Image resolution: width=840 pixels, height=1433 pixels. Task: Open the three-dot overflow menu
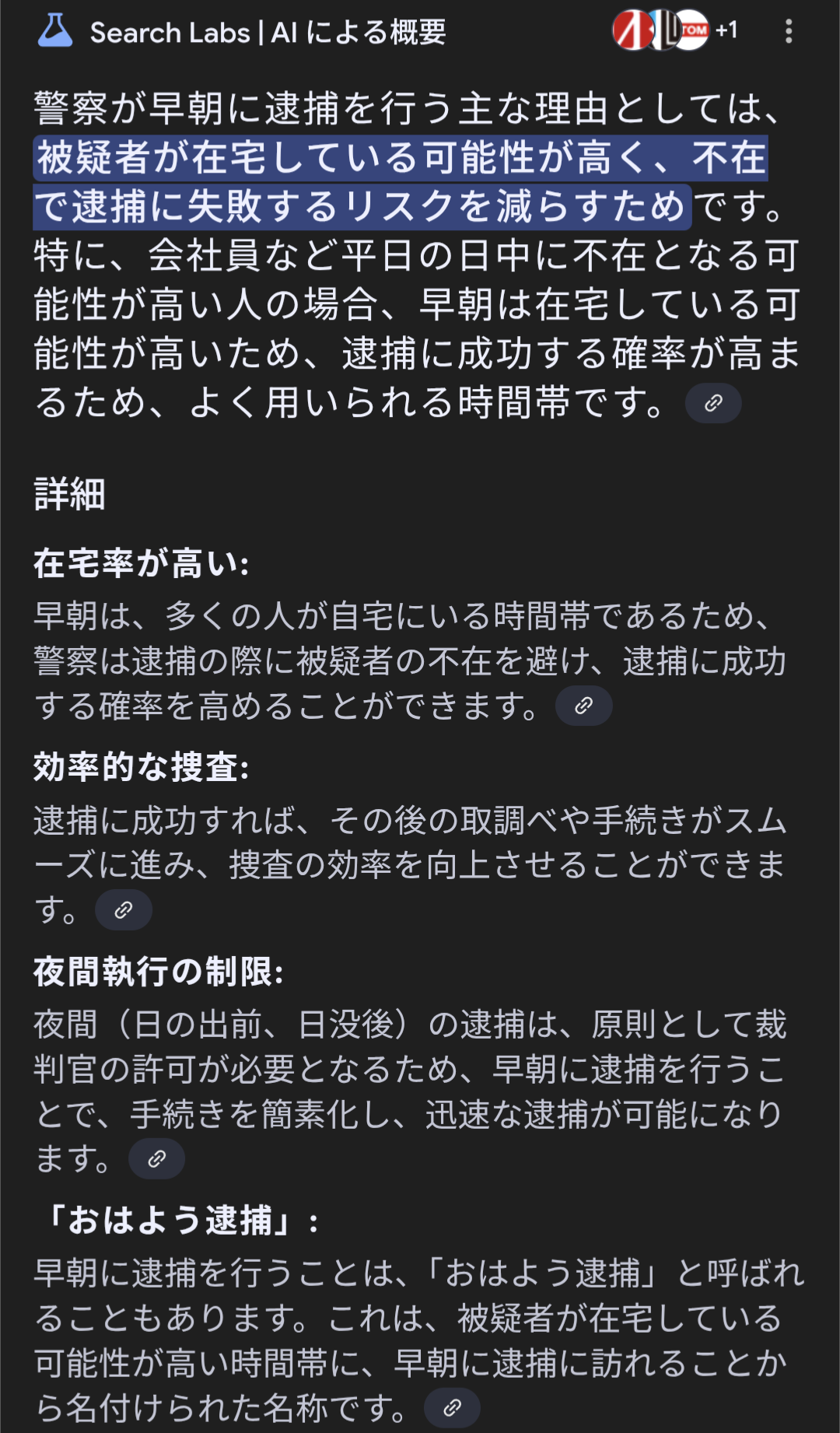(x=789, y=31)
